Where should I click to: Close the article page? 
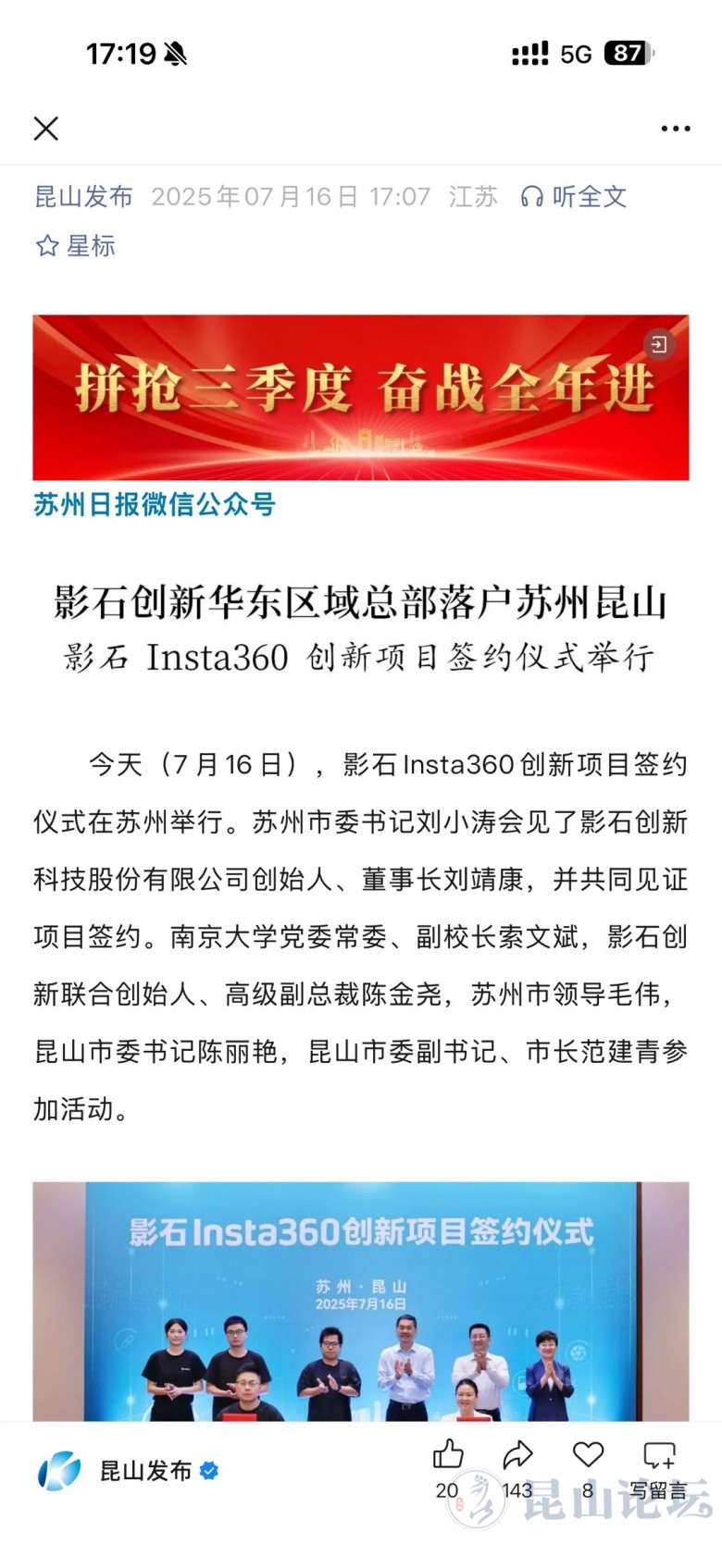click(46, 129)
